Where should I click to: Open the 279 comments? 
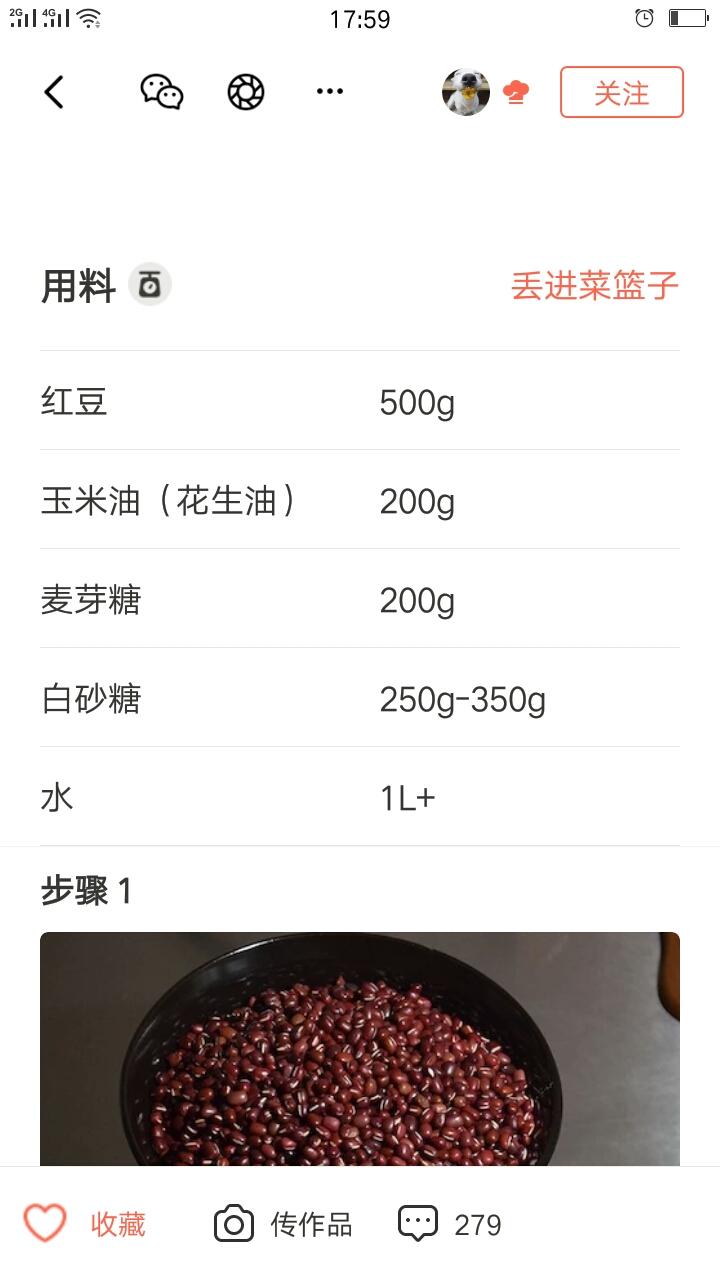point(450,1224)
